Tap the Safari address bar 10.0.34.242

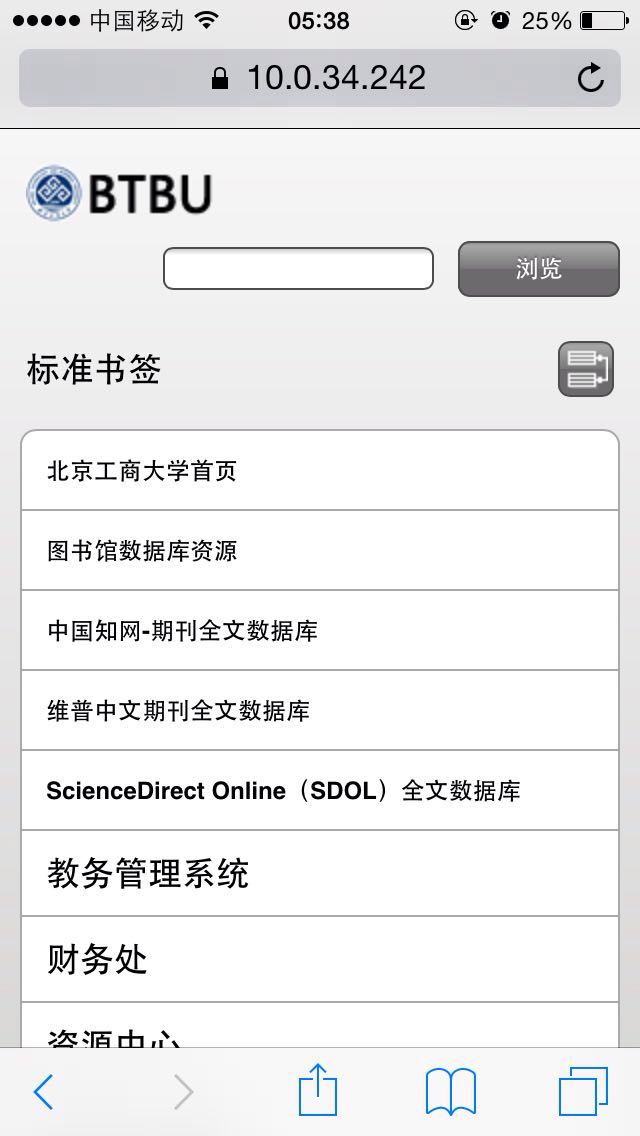[320, 78]
